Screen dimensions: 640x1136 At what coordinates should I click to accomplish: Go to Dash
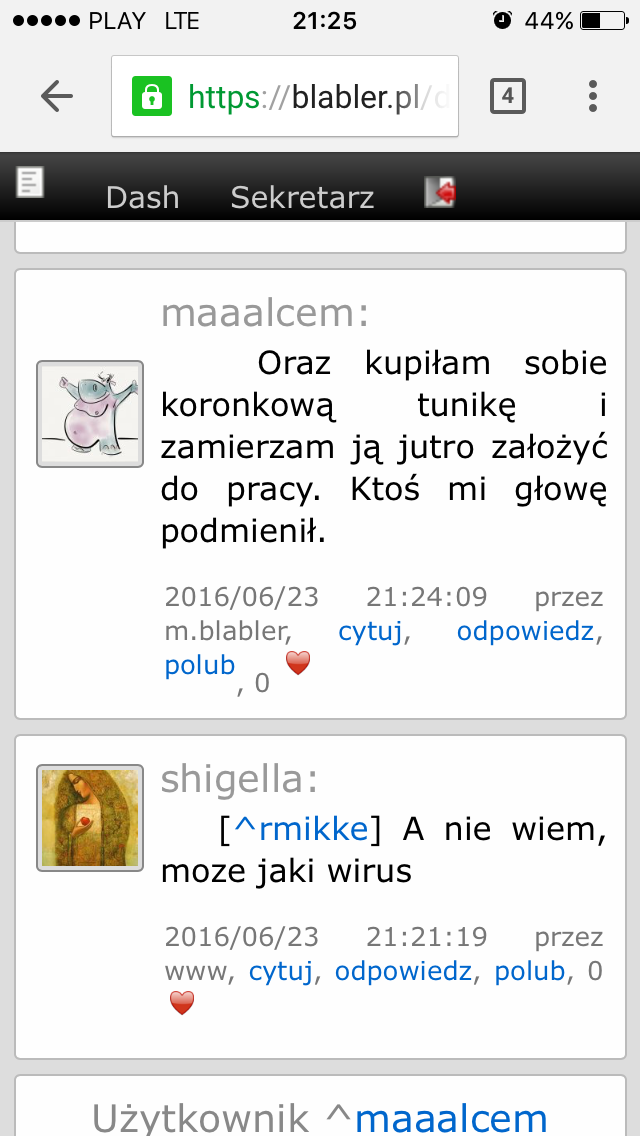142,197
